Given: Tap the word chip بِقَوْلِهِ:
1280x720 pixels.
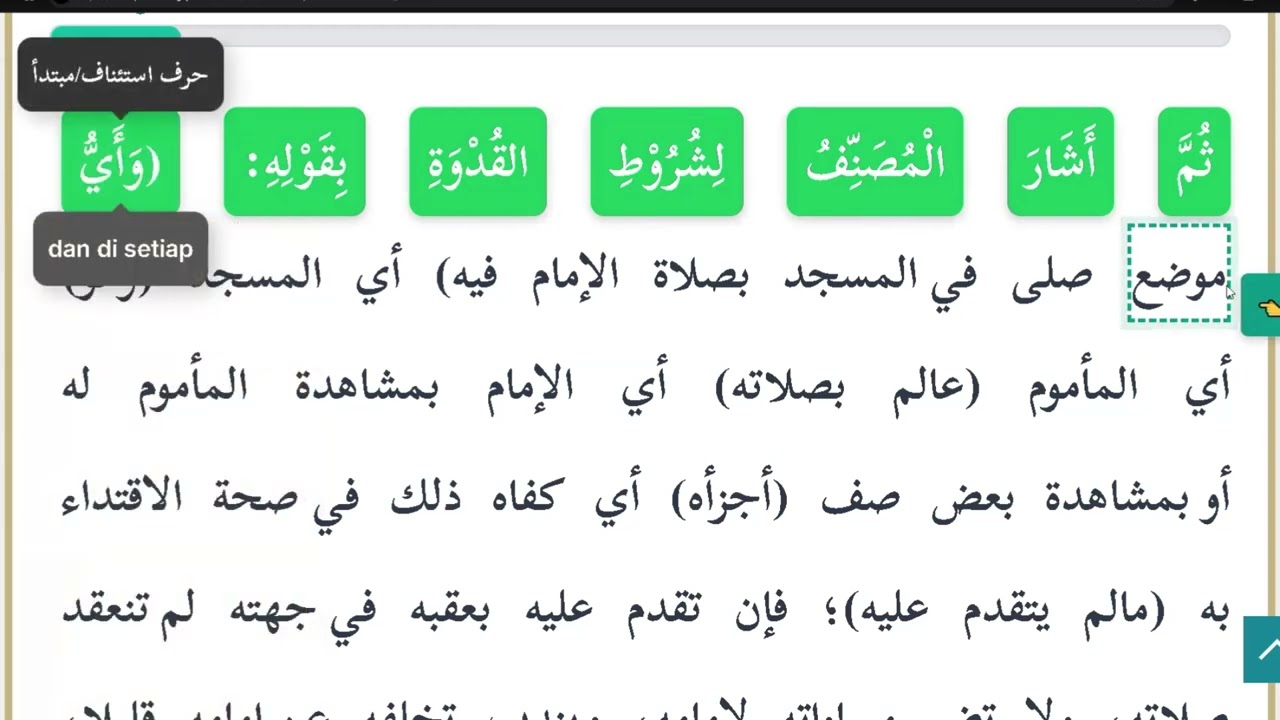Looking at the screenshot, I should click(294, 162).
